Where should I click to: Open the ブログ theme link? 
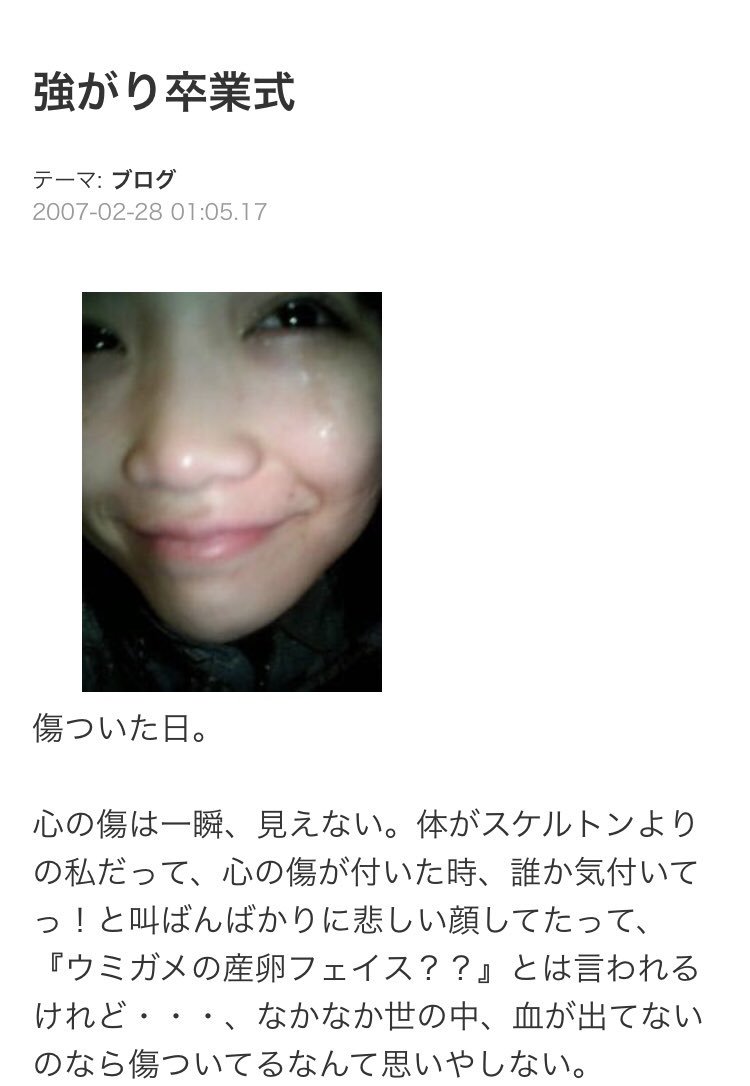point(143,180)
